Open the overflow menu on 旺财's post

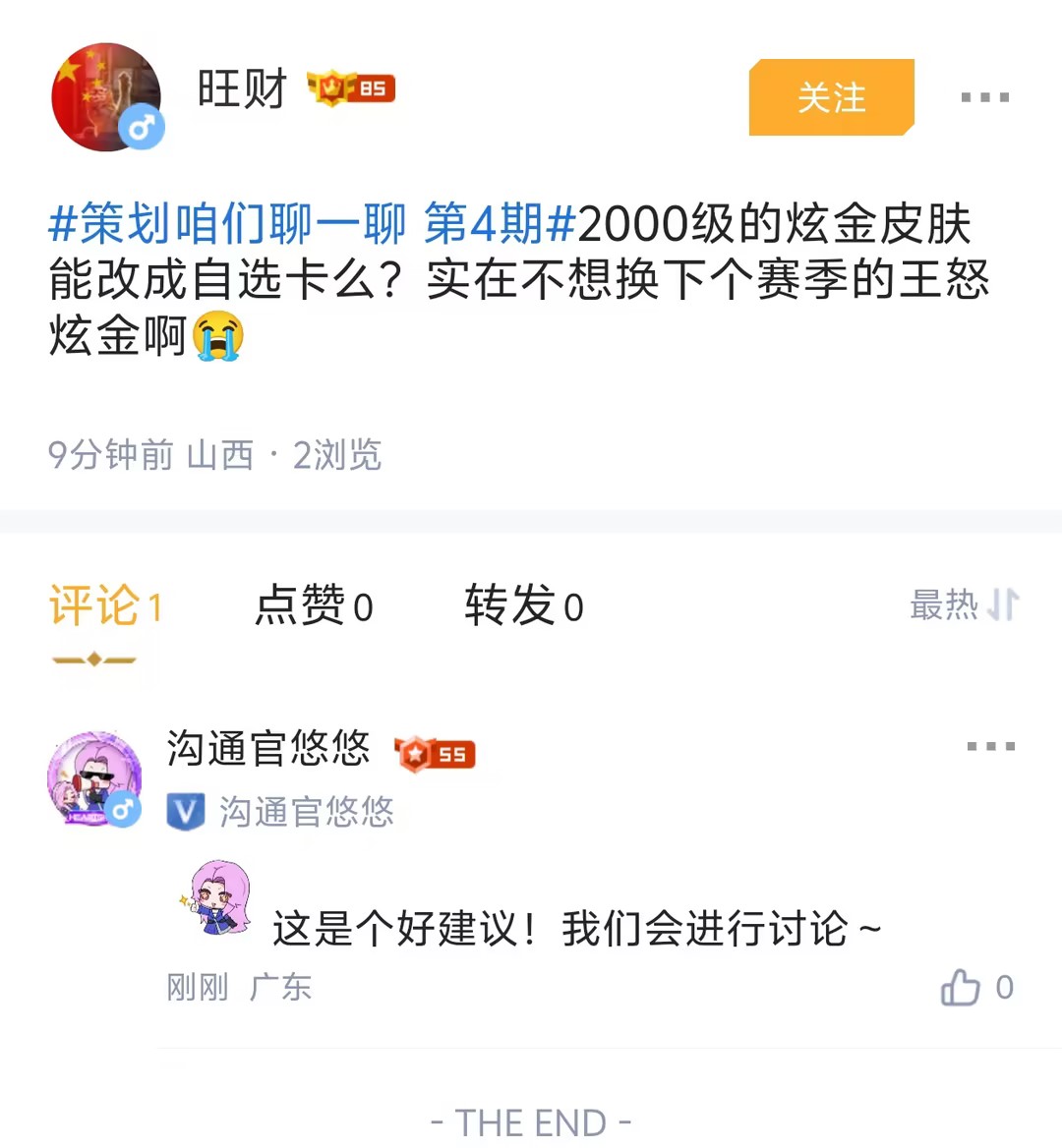[984, 97]
